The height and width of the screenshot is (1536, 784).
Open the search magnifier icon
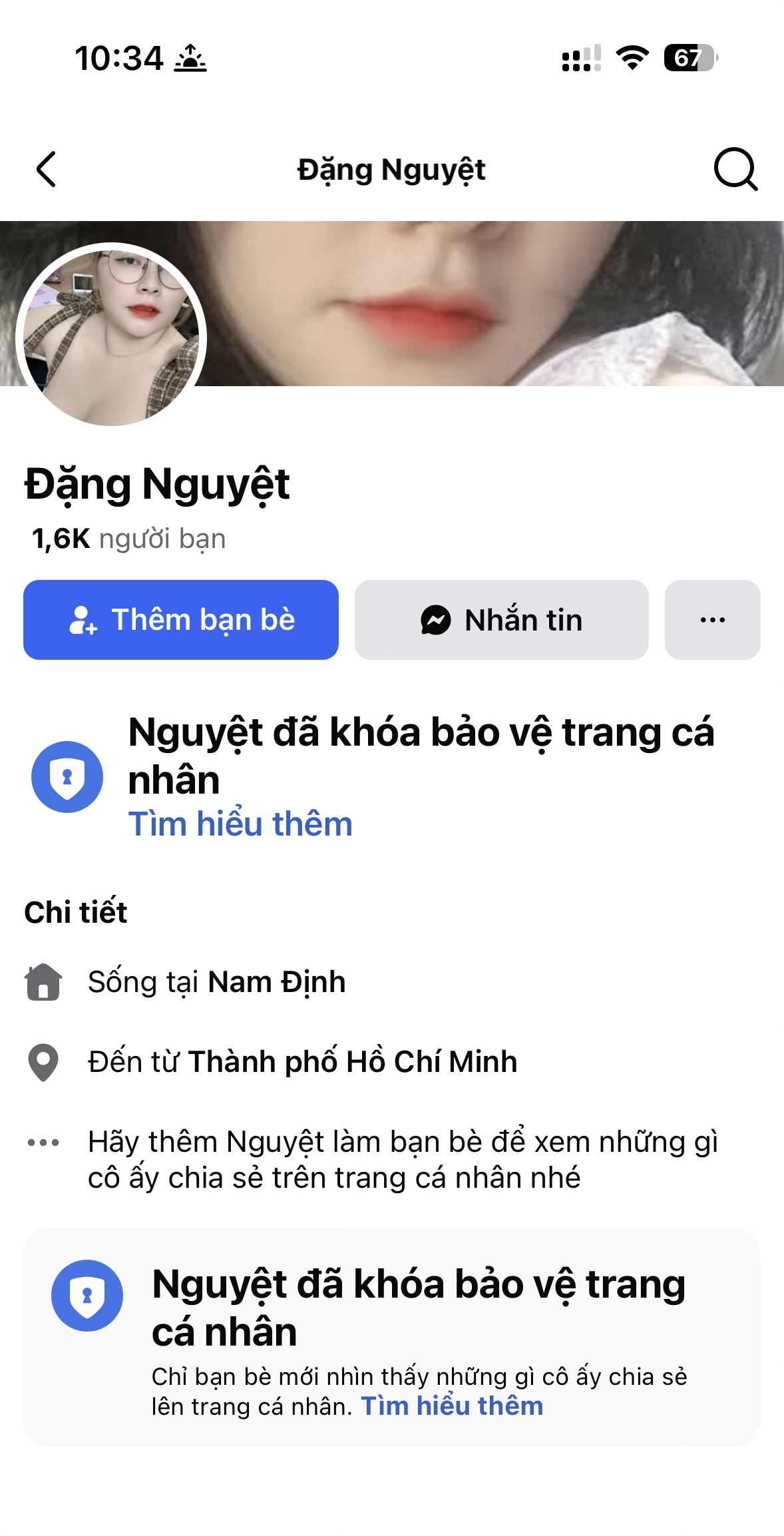coord(735,169)
